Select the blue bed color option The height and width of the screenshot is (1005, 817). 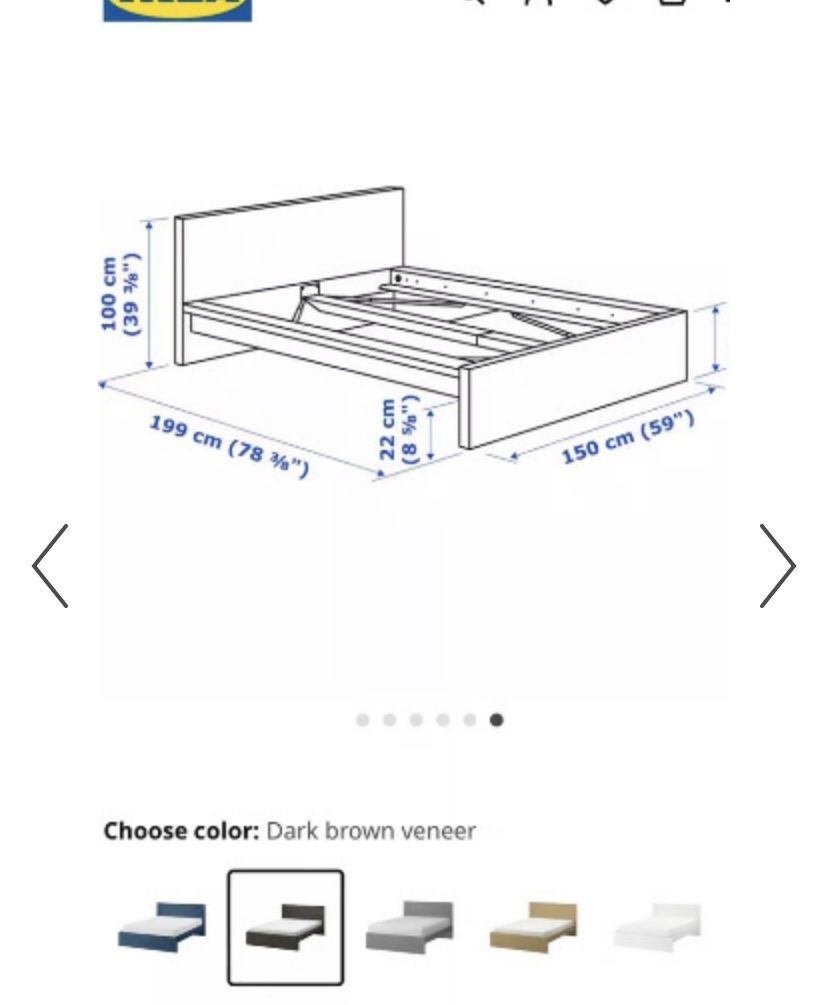[162, 927]
